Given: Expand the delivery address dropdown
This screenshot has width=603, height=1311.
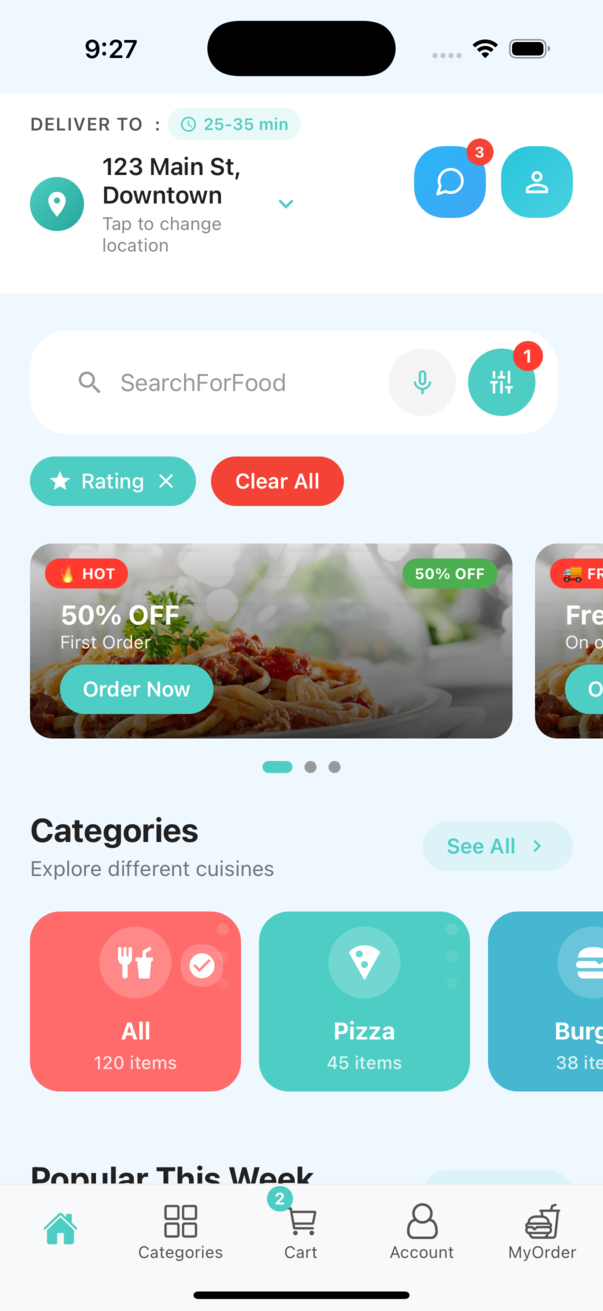Looking at the screenshot, I should click(286, 204).
